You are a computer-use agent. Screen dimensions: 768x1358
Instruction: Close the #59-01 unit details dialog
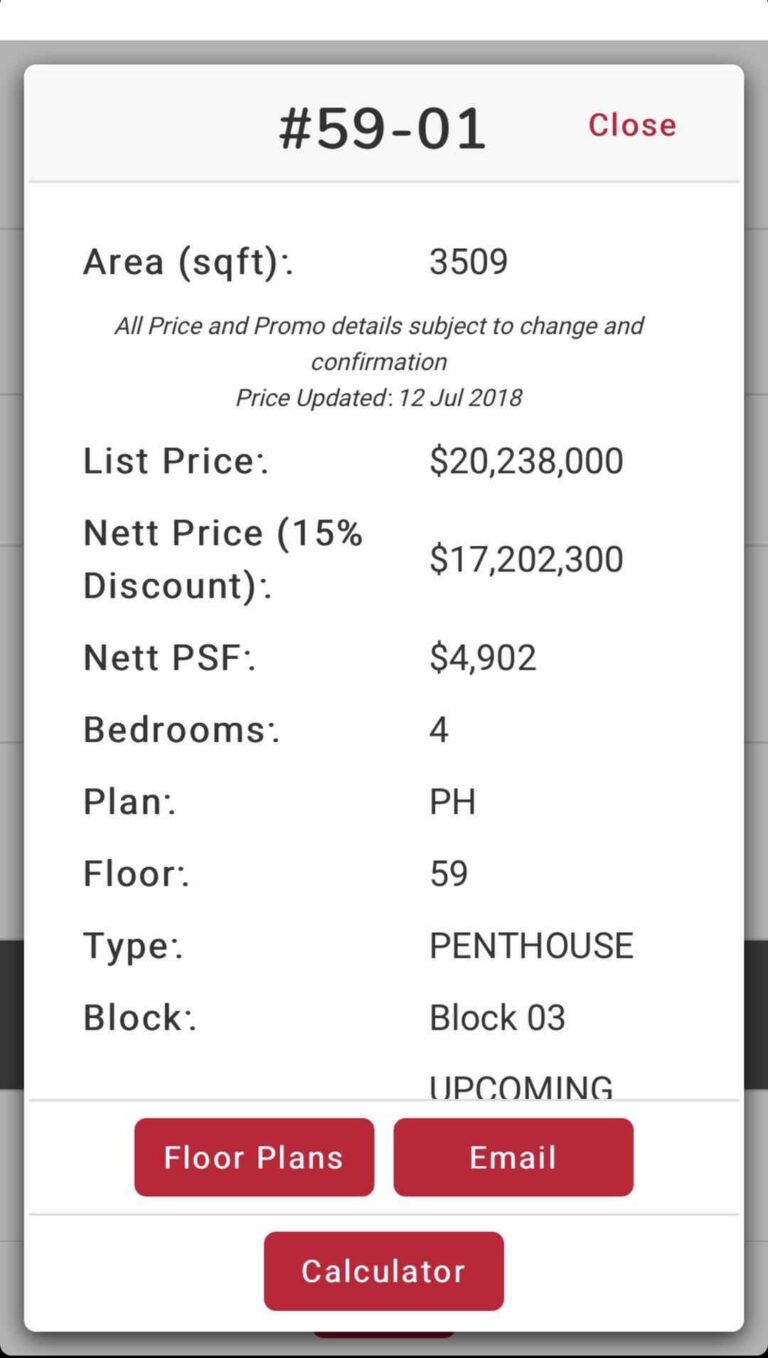point(632,125)
